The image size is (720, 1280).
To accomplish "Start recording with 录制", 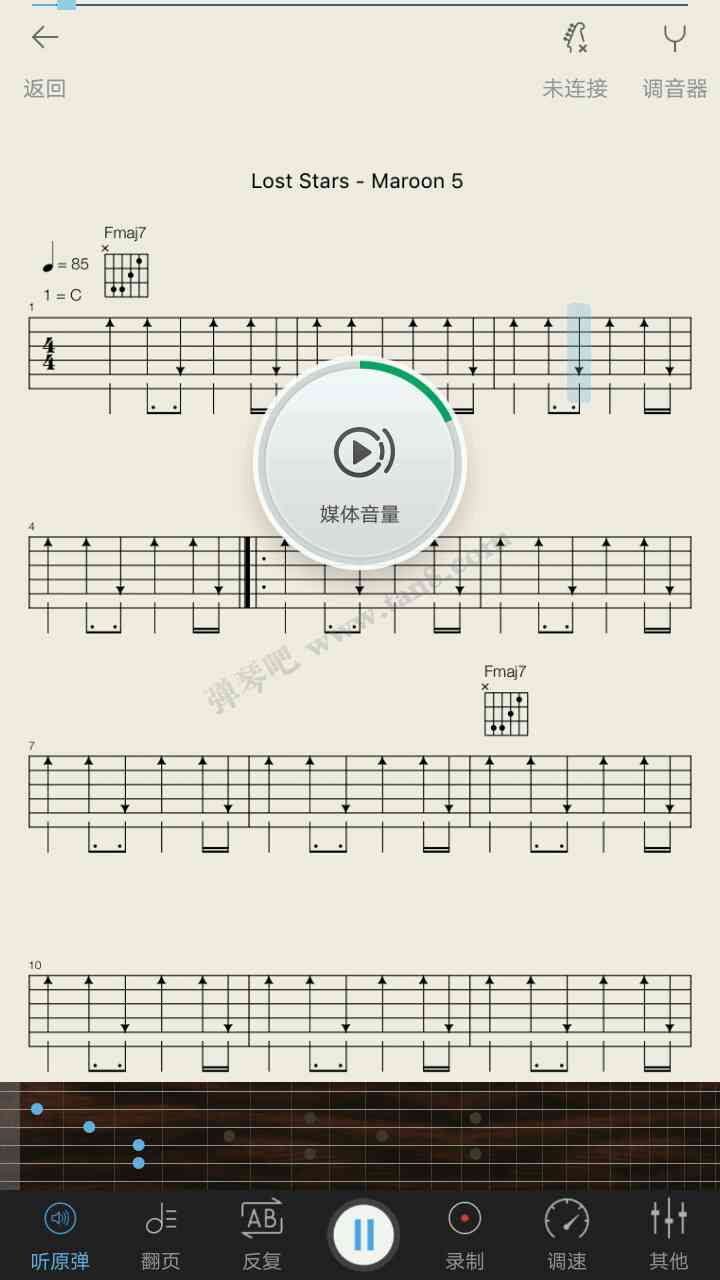I will click(x=465, y=1234).
